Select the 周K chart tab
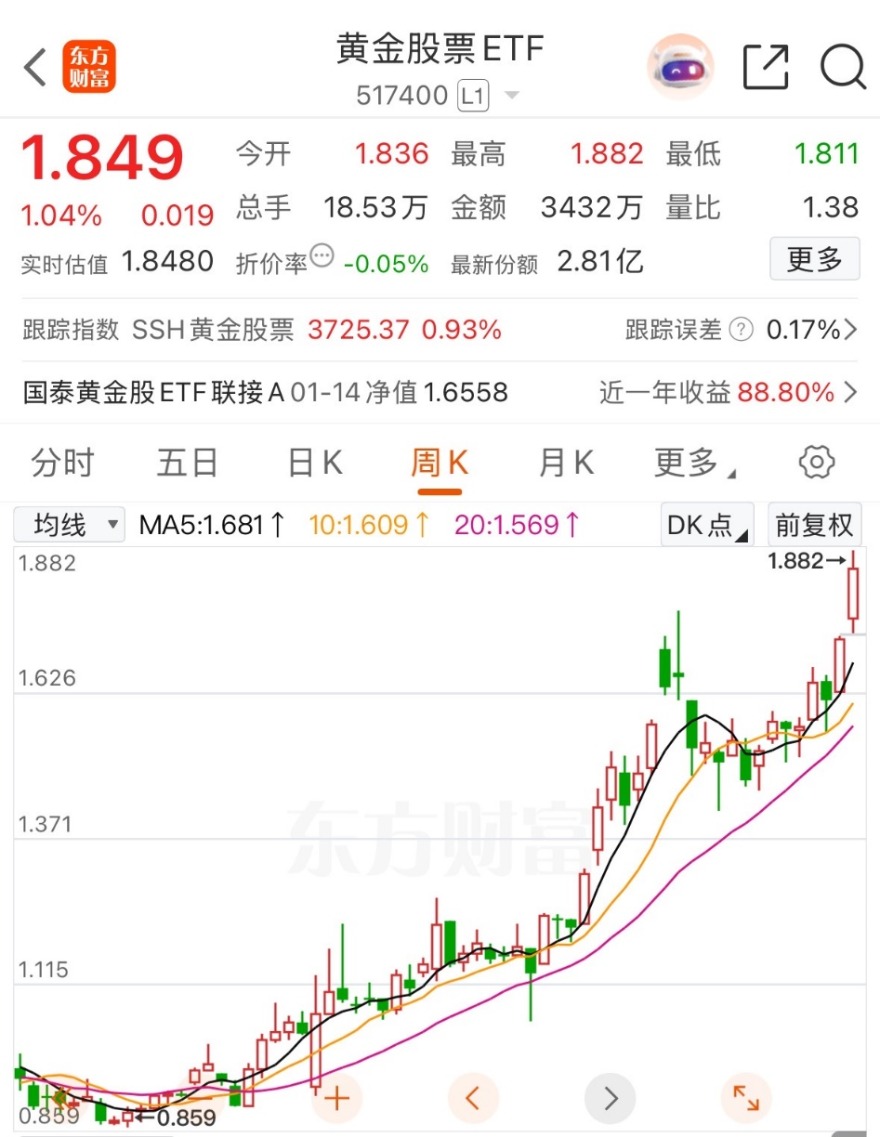880x1137 pixels. 439,463
